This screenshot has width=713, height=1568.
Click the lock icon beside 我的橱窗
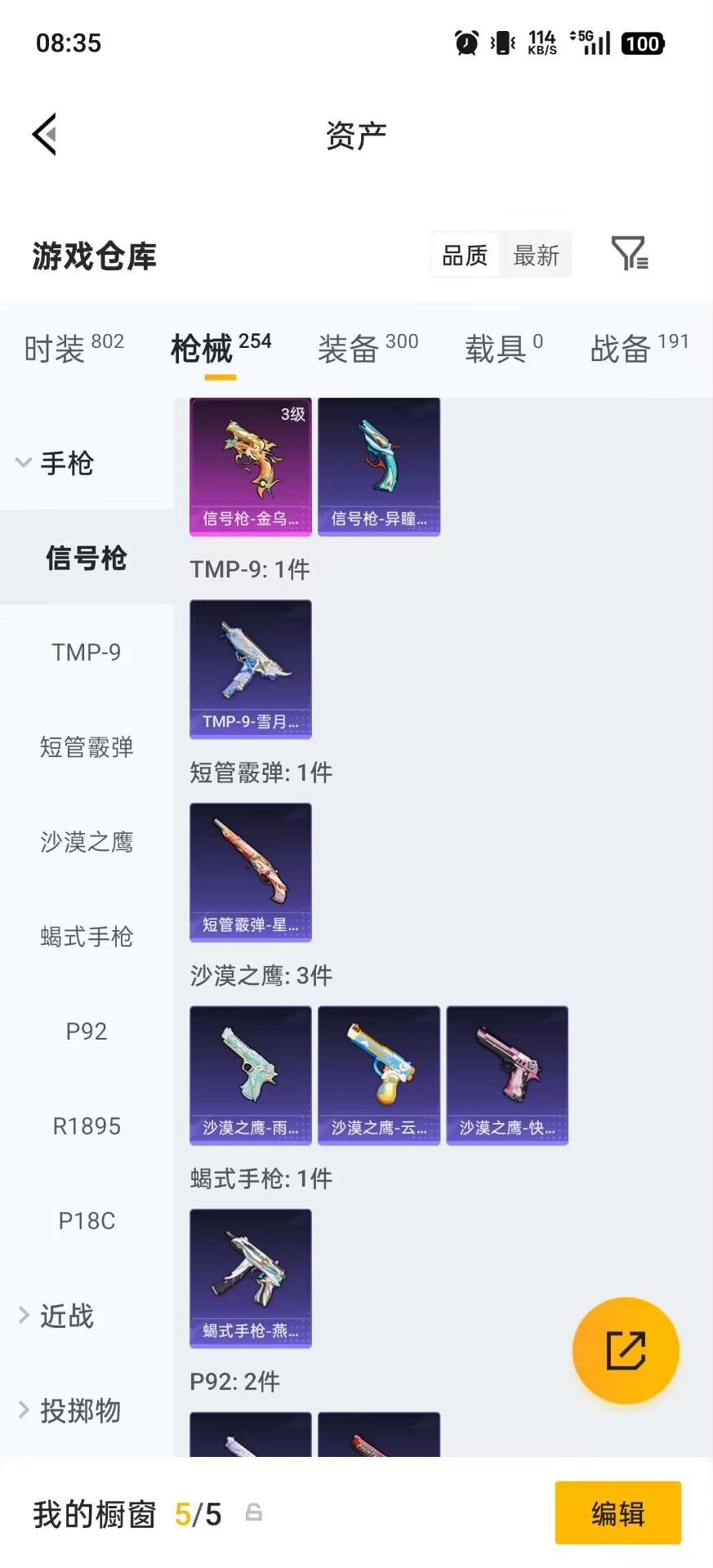[253, 1512]
